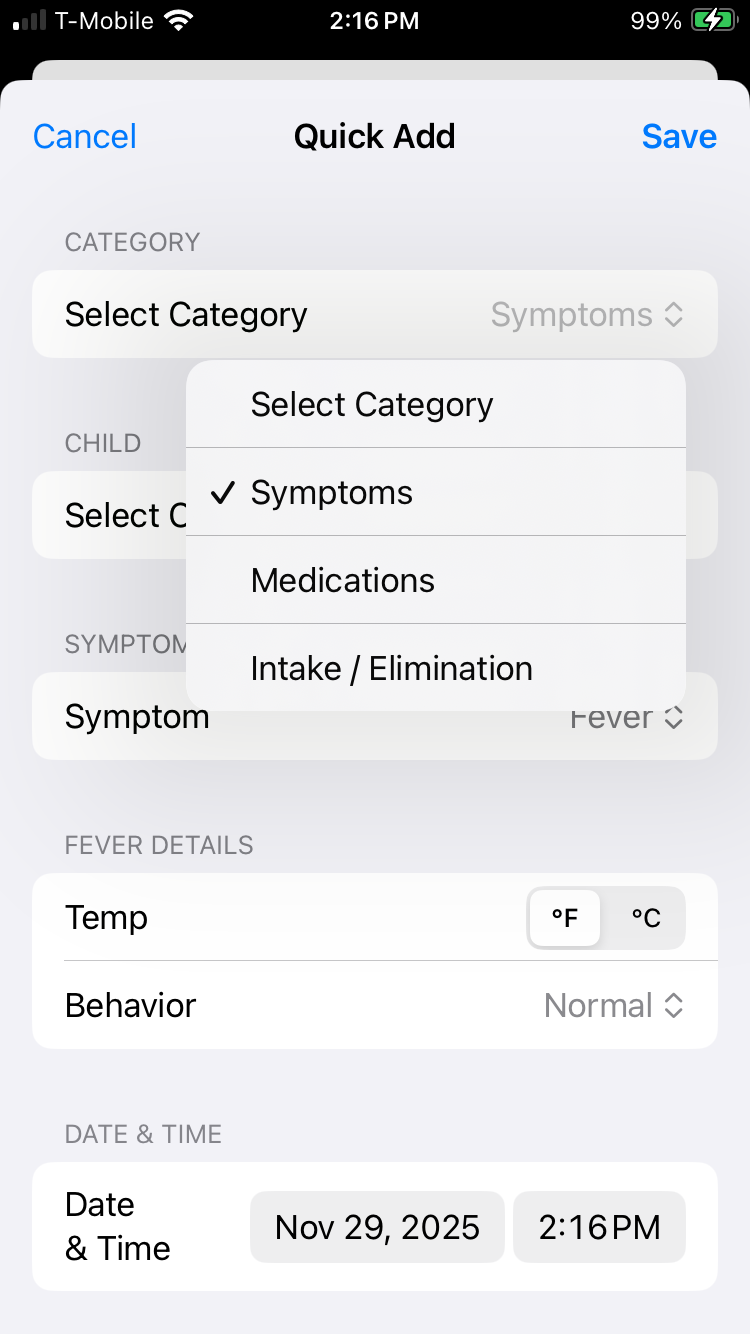Screen dimensions: 750x1334
Task: Save the Quick Add entry
Action: point(679,136)
